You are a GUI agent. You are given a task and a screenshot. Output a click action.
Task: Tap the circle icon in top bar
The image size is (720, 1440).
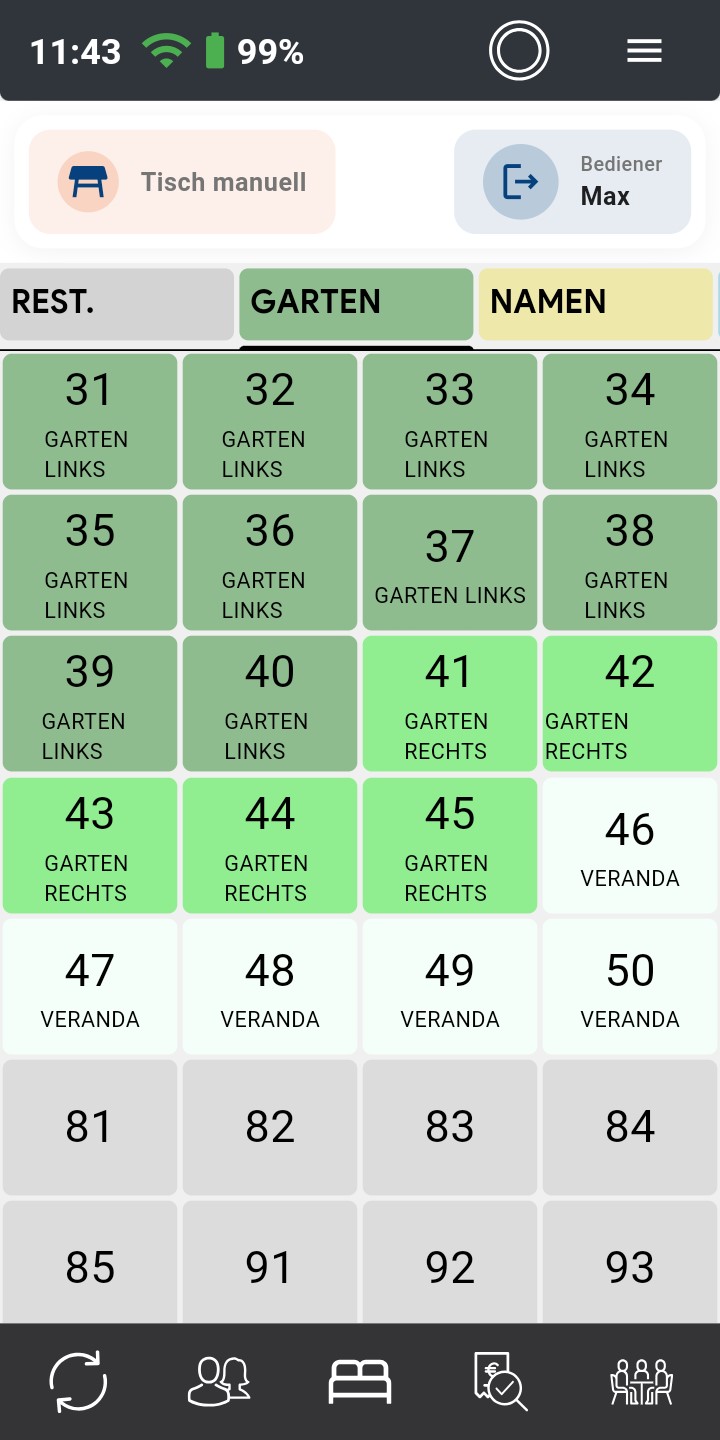tap(519, 51)
